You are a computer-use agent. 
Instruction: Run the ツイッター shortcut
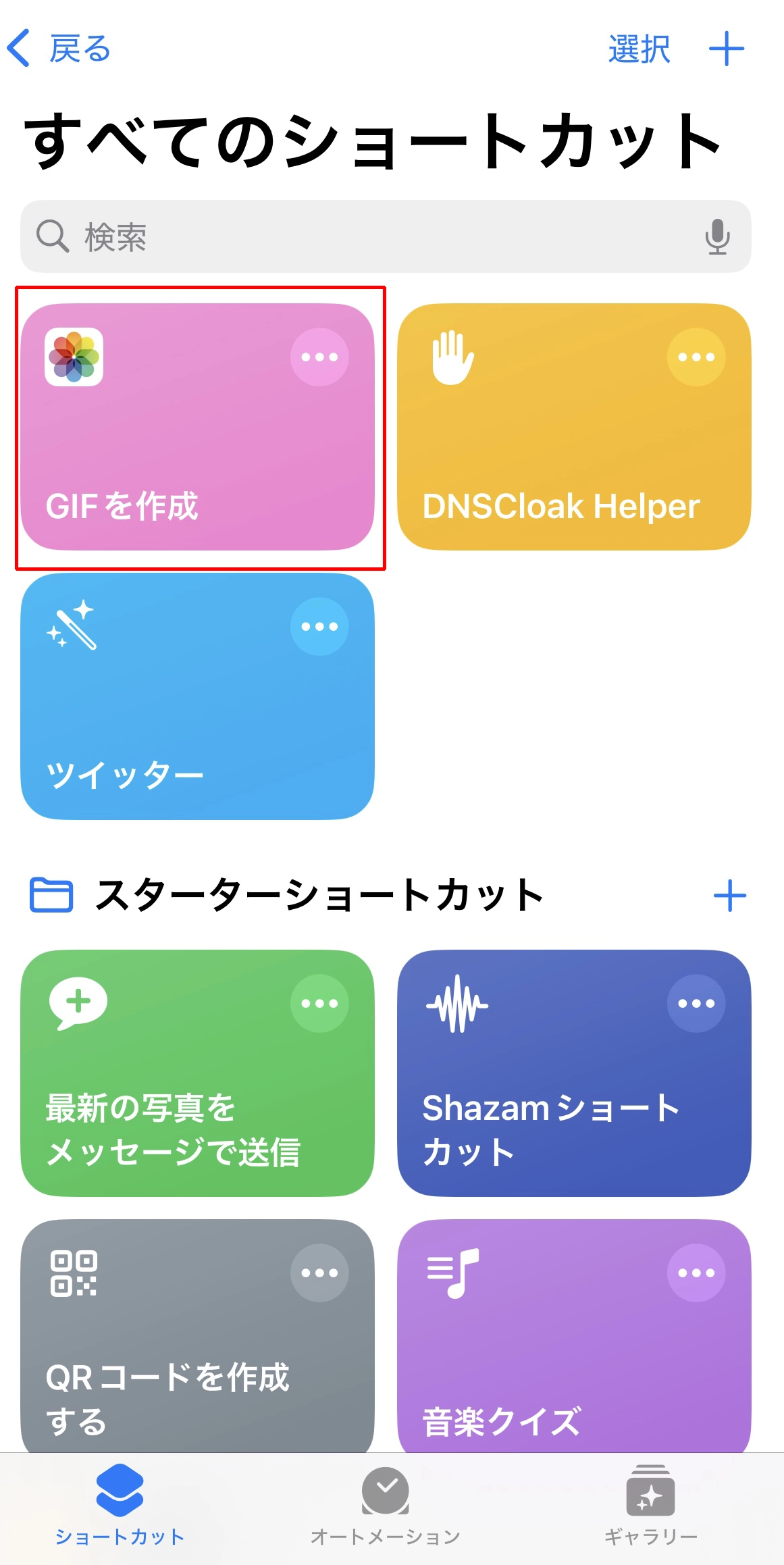(197, 696)
